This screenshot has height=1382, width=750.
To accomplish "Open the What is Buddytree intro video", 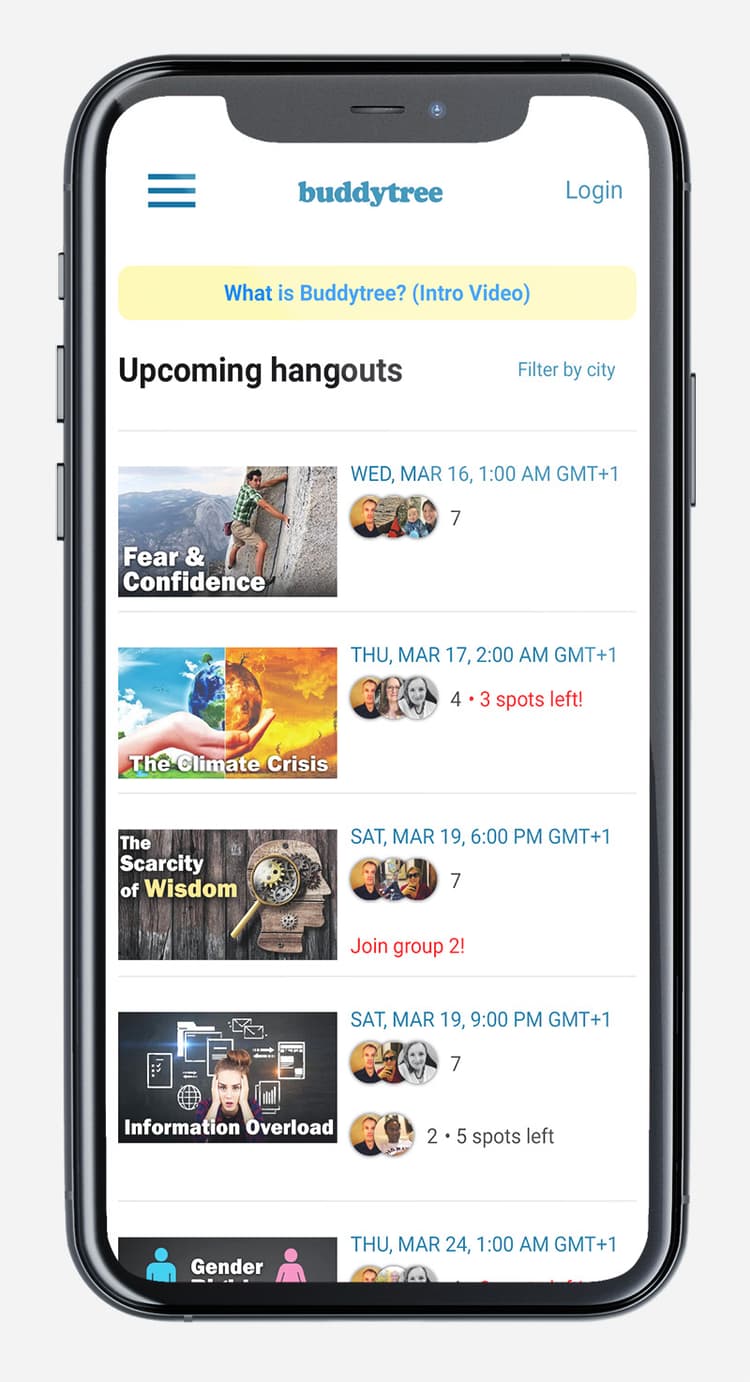I will click(x=377, y=293).
